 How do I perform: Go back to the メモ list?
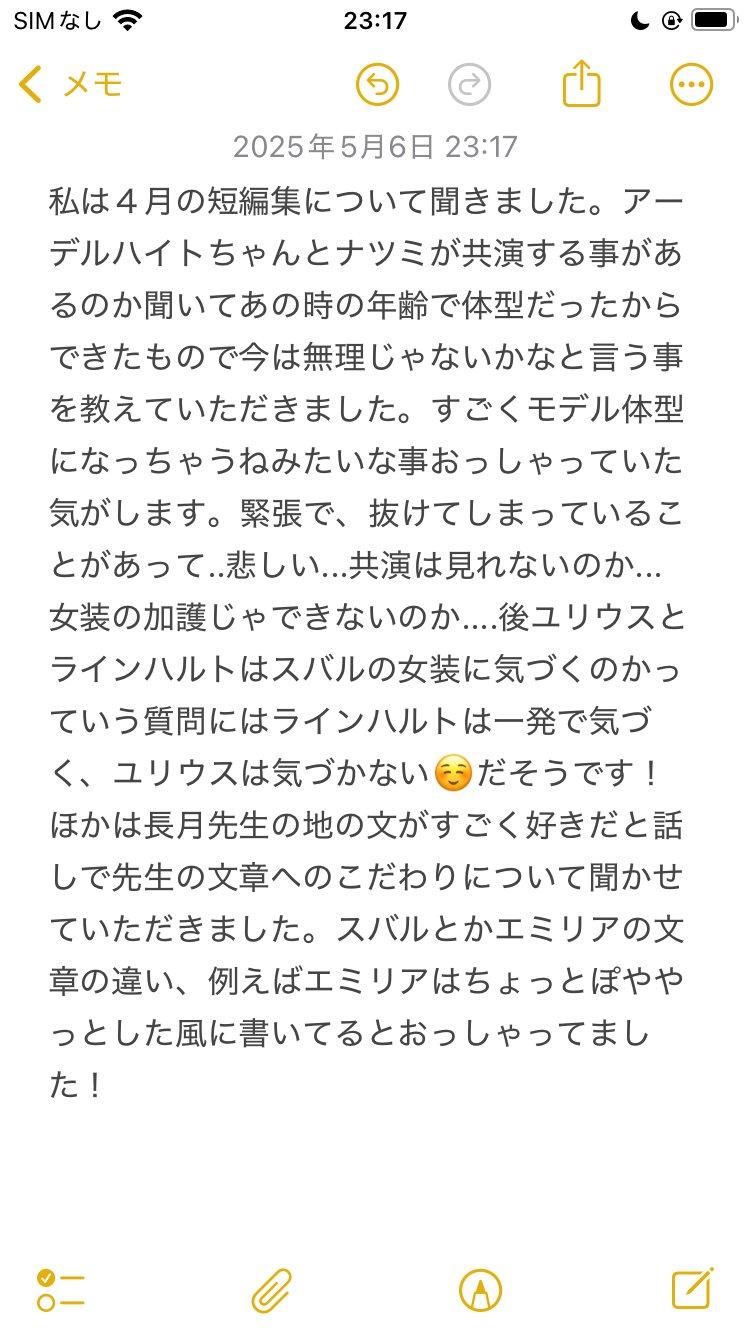click(70, 85)
